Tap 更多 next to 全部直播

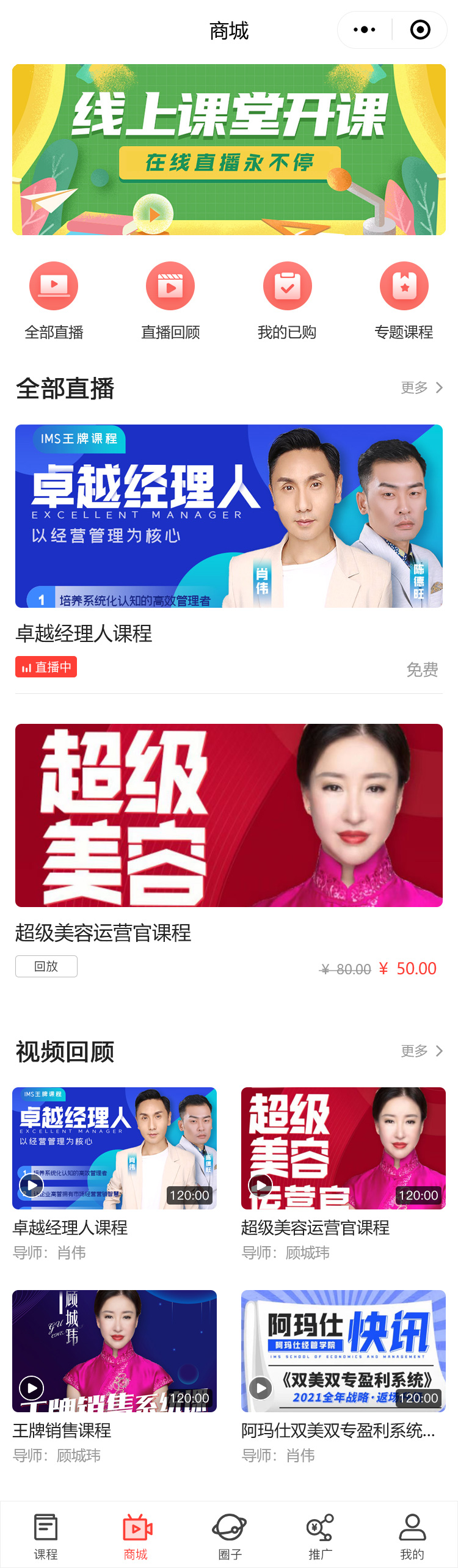pyautogui.click(x=421, y=388)
